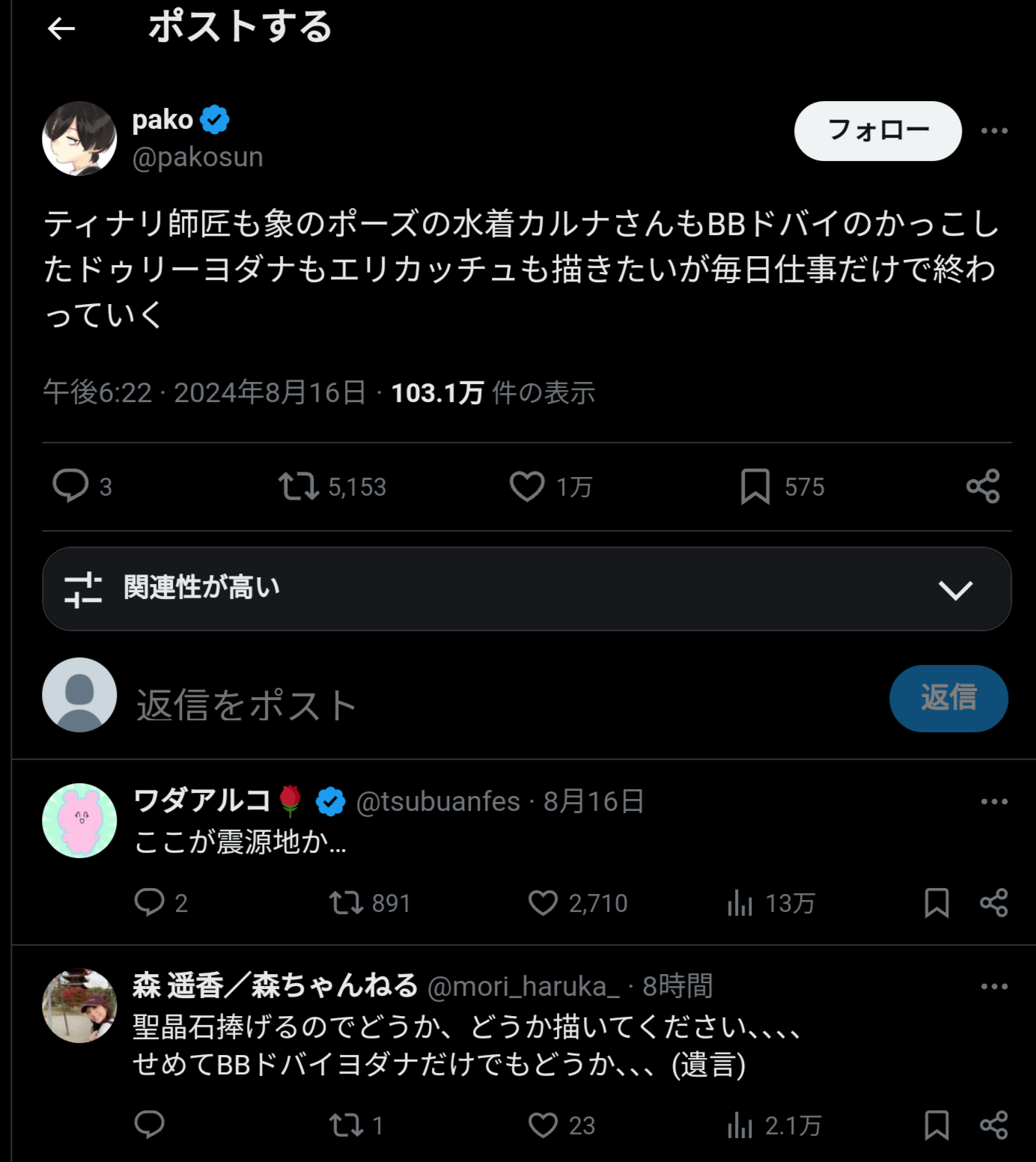Open 森 遥香's profile avatar
The image size is (1036, 1162).
tap(79, 1006)
